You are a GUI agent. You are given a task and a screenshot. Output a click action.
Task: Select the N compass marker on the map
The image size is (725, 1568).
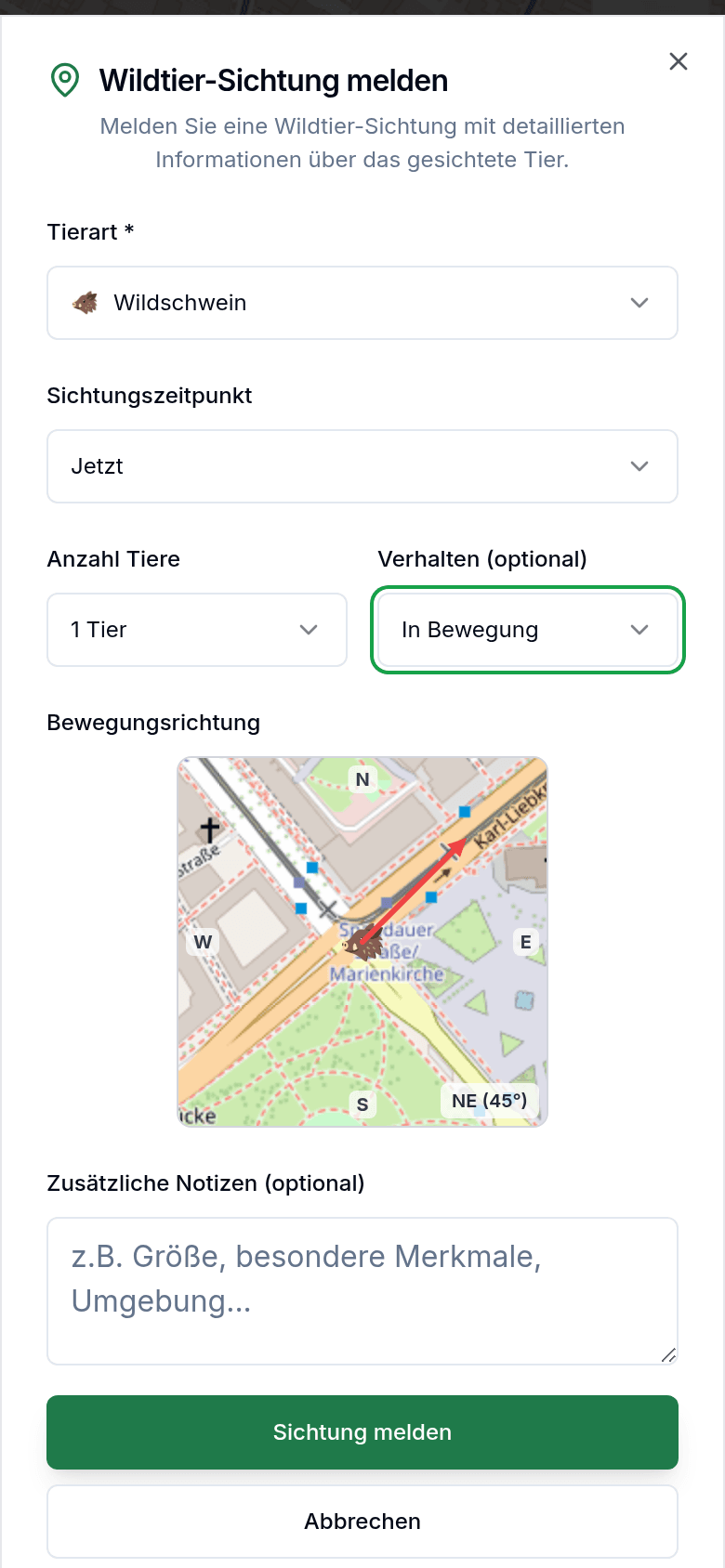(x=362, y=778)
